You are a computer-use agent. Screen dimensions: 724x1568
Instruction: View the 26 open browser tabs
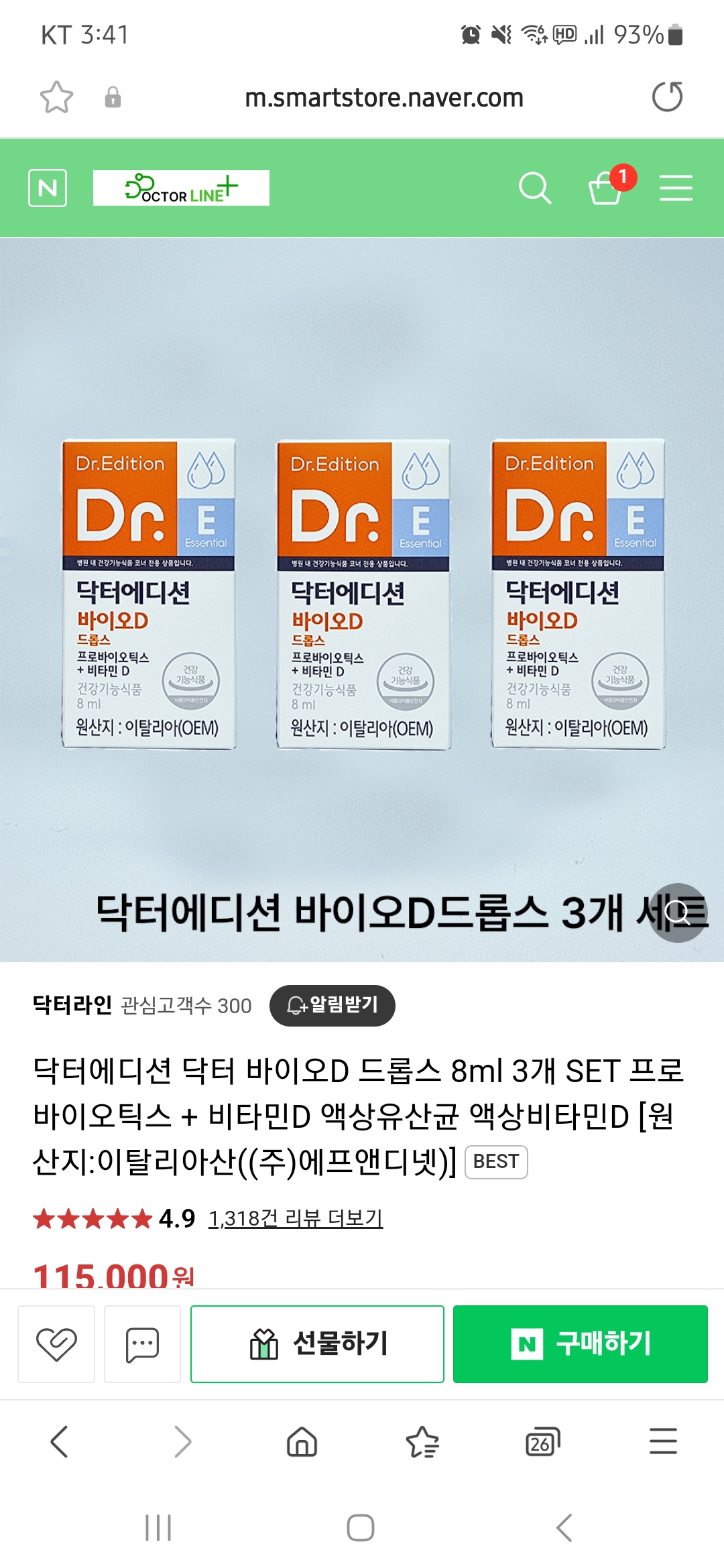(543, 1441)
